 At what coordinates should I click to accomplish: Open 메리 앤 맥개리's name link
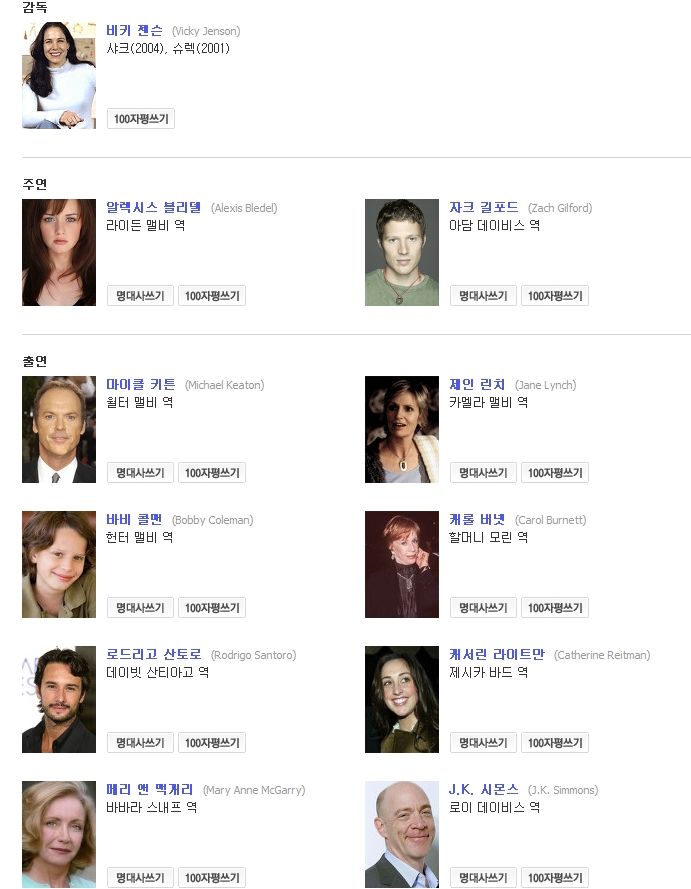click(x=150, y=789)
